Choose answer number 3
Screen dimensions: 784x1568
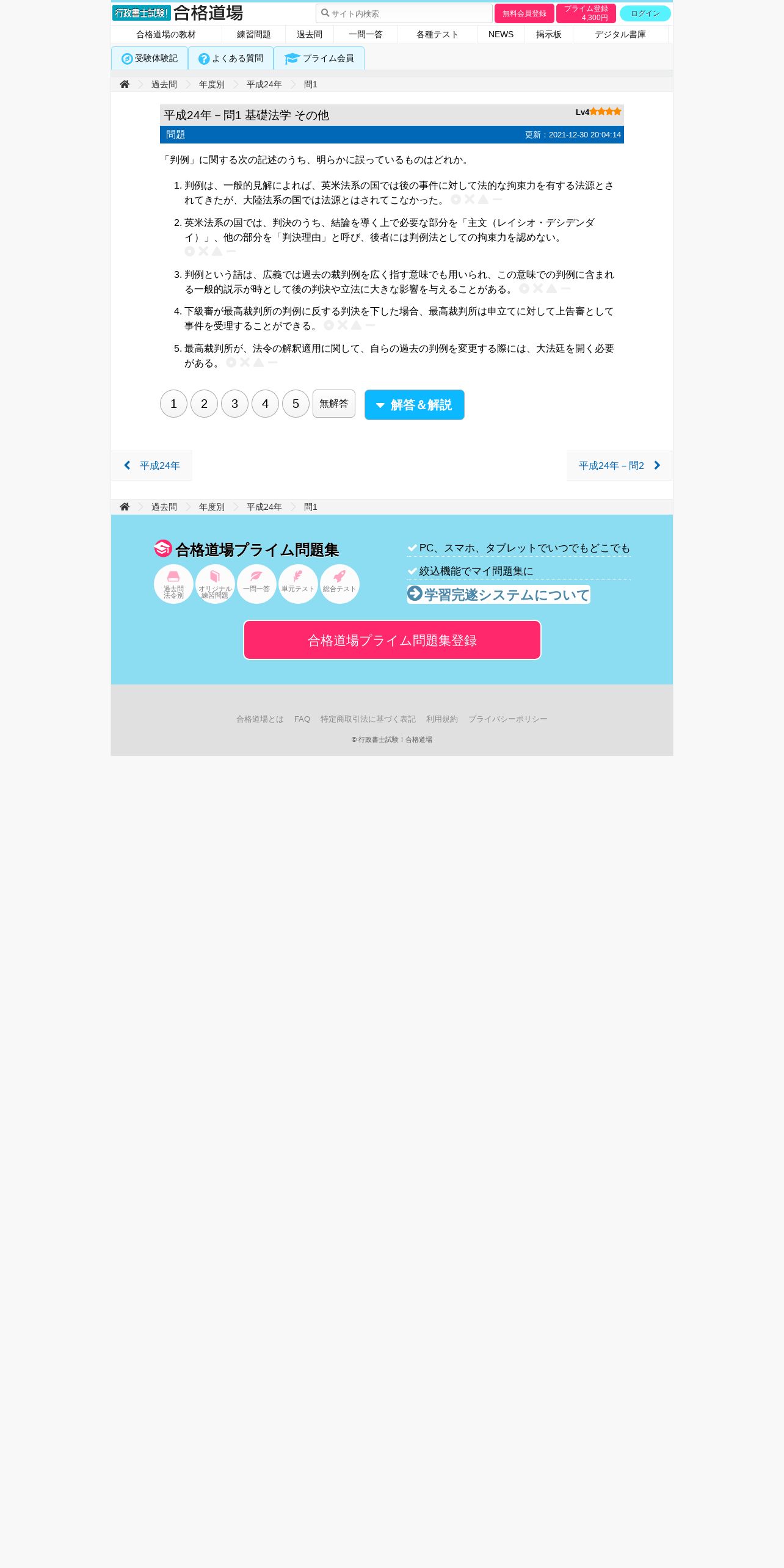tap(234, 404)
